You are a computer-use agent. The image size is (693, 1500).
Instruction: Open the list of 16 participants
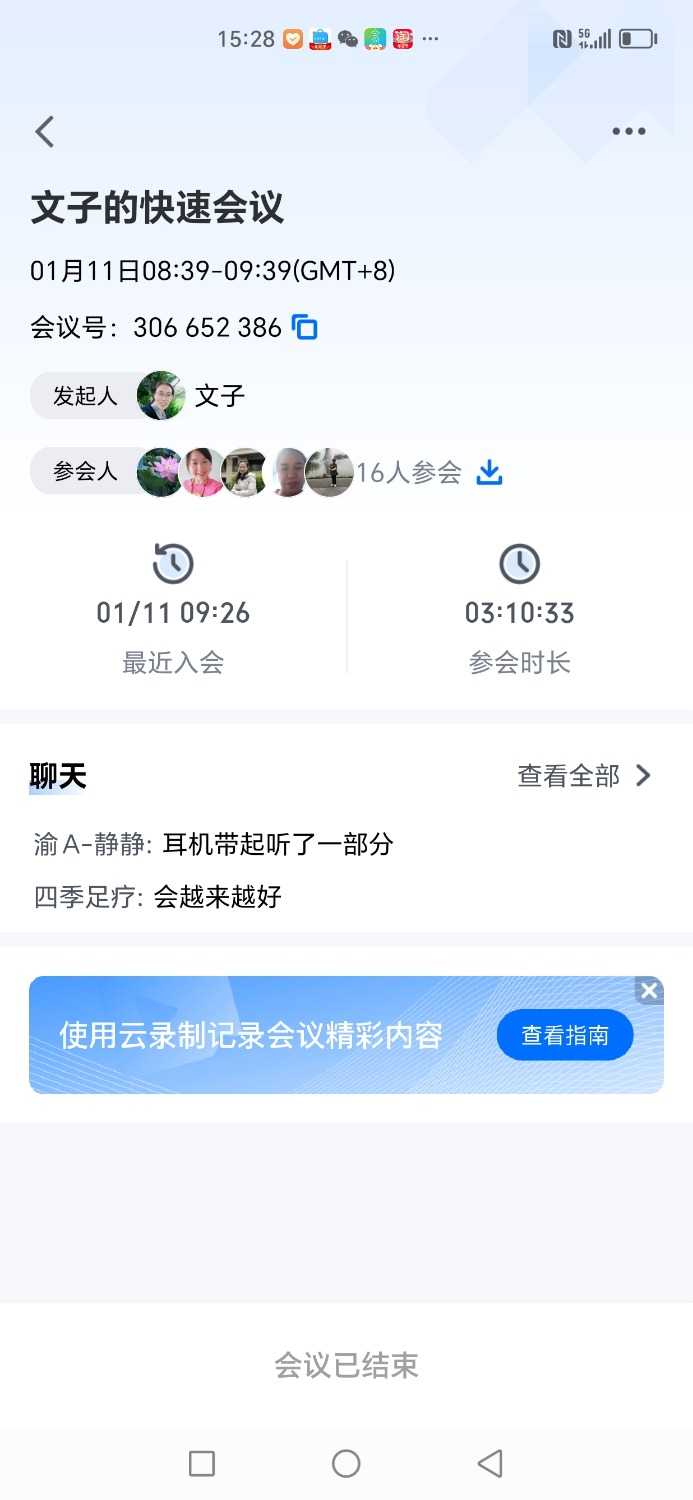(408, 473)
